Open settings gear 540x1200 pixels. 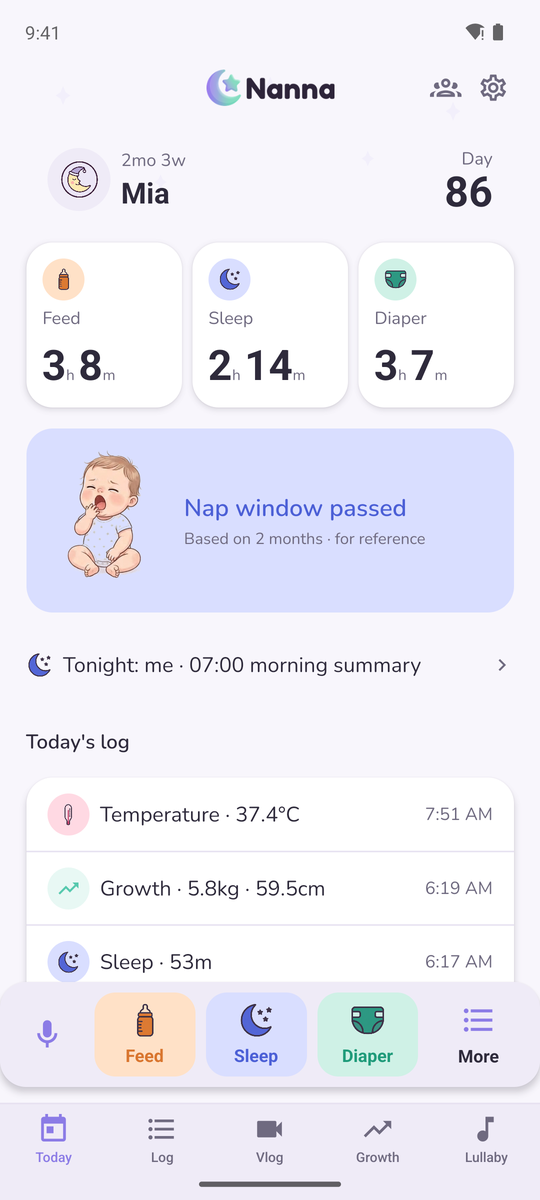(493, 88)
